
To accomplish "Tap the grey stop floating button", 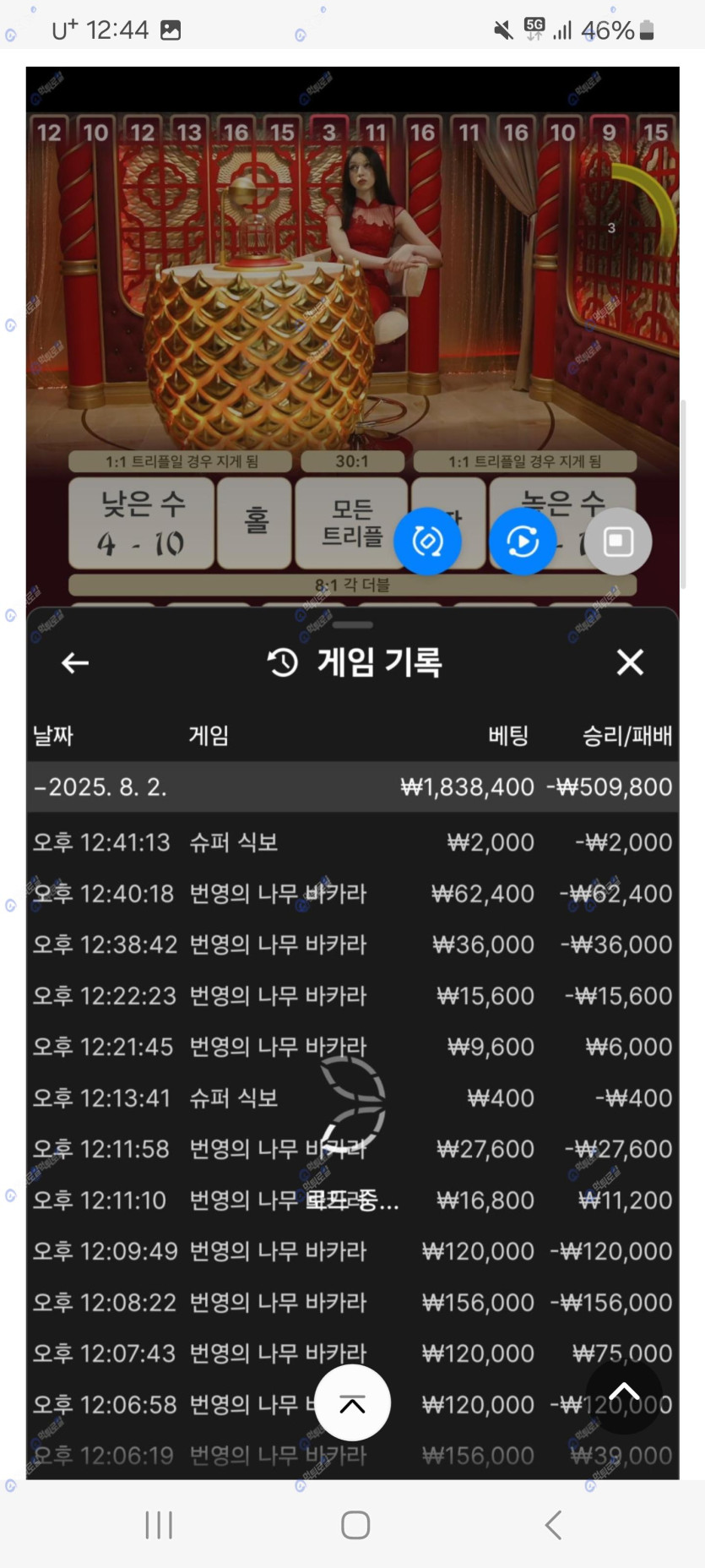I will click(618, 542).
